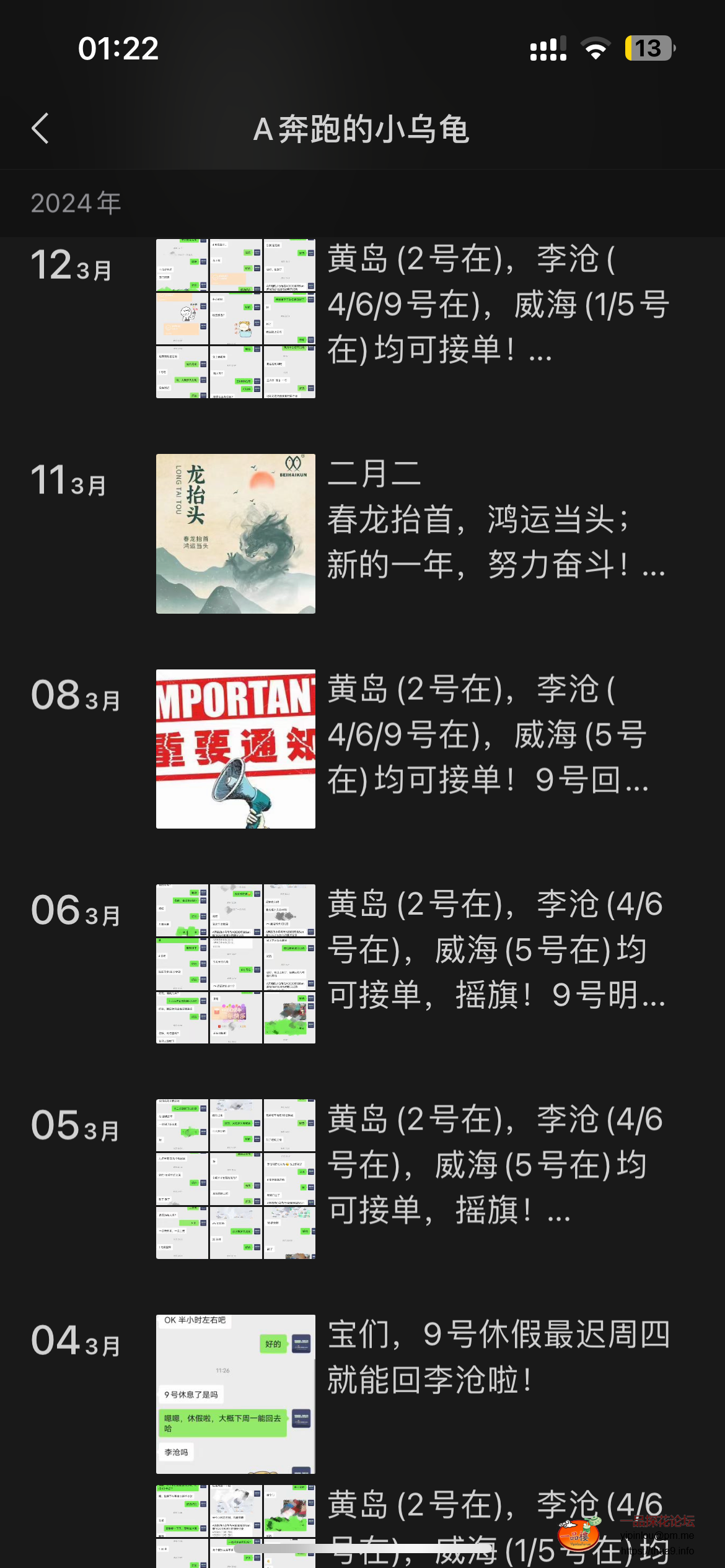The image size is (725, 1568).
Task: Open the IMPORTANT 重要通知 megaphone image
Action: 235,749
